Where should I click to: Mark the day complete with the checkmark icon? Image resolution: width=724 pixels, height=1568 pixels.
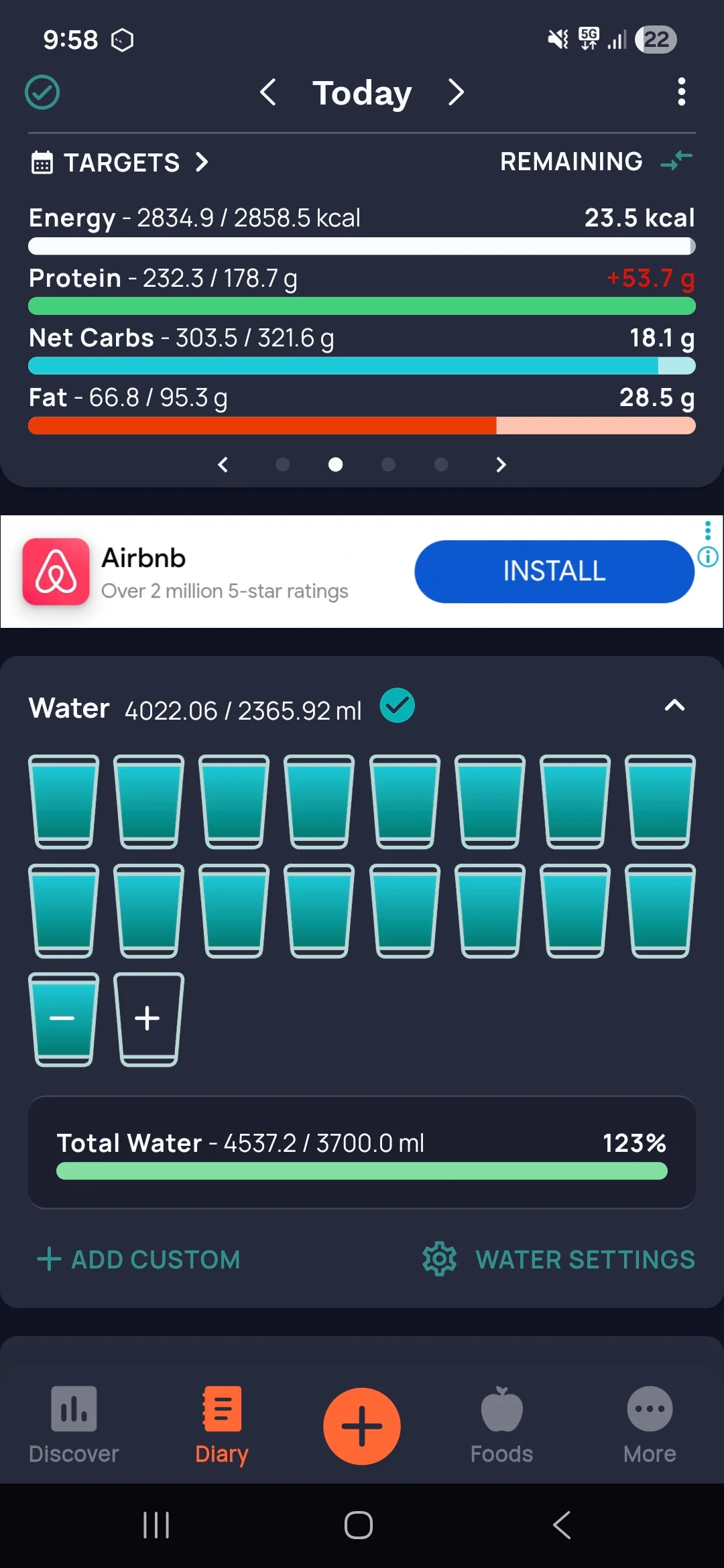pos(42,92)
